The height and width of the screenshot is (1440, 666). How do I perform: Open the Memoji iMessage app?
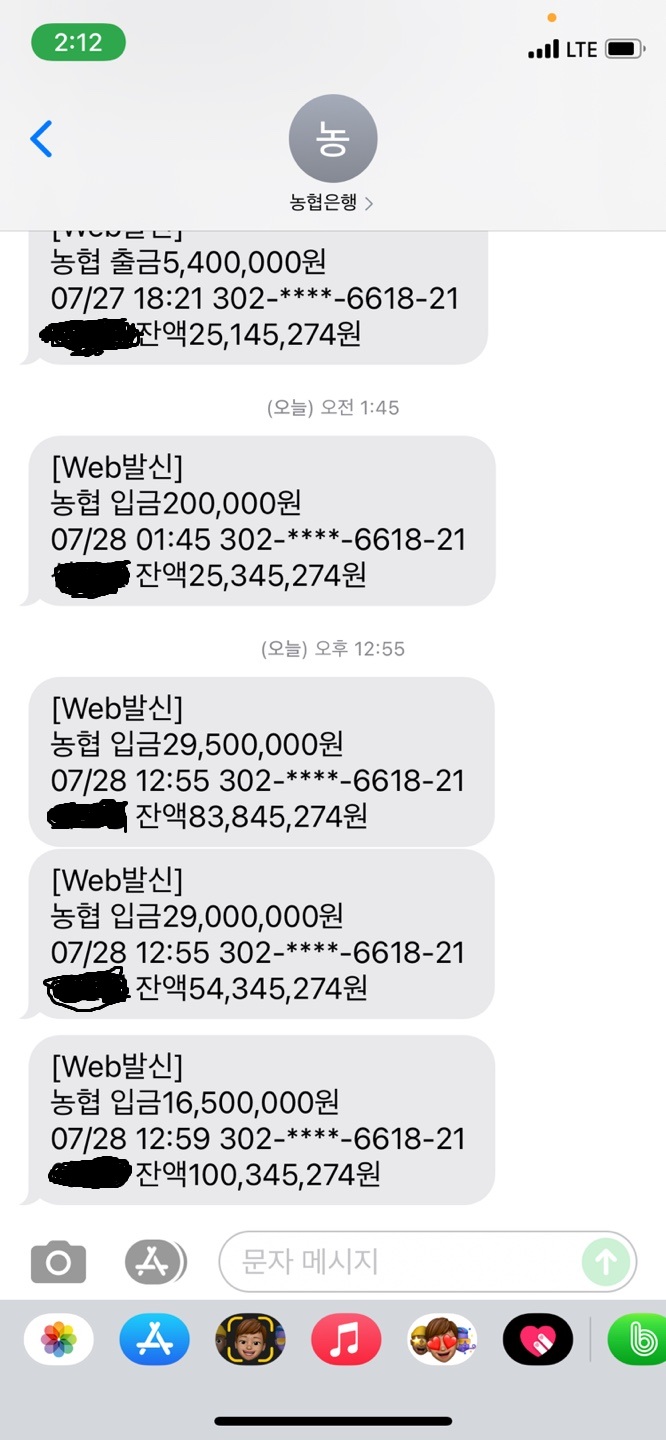point(250,1340)
